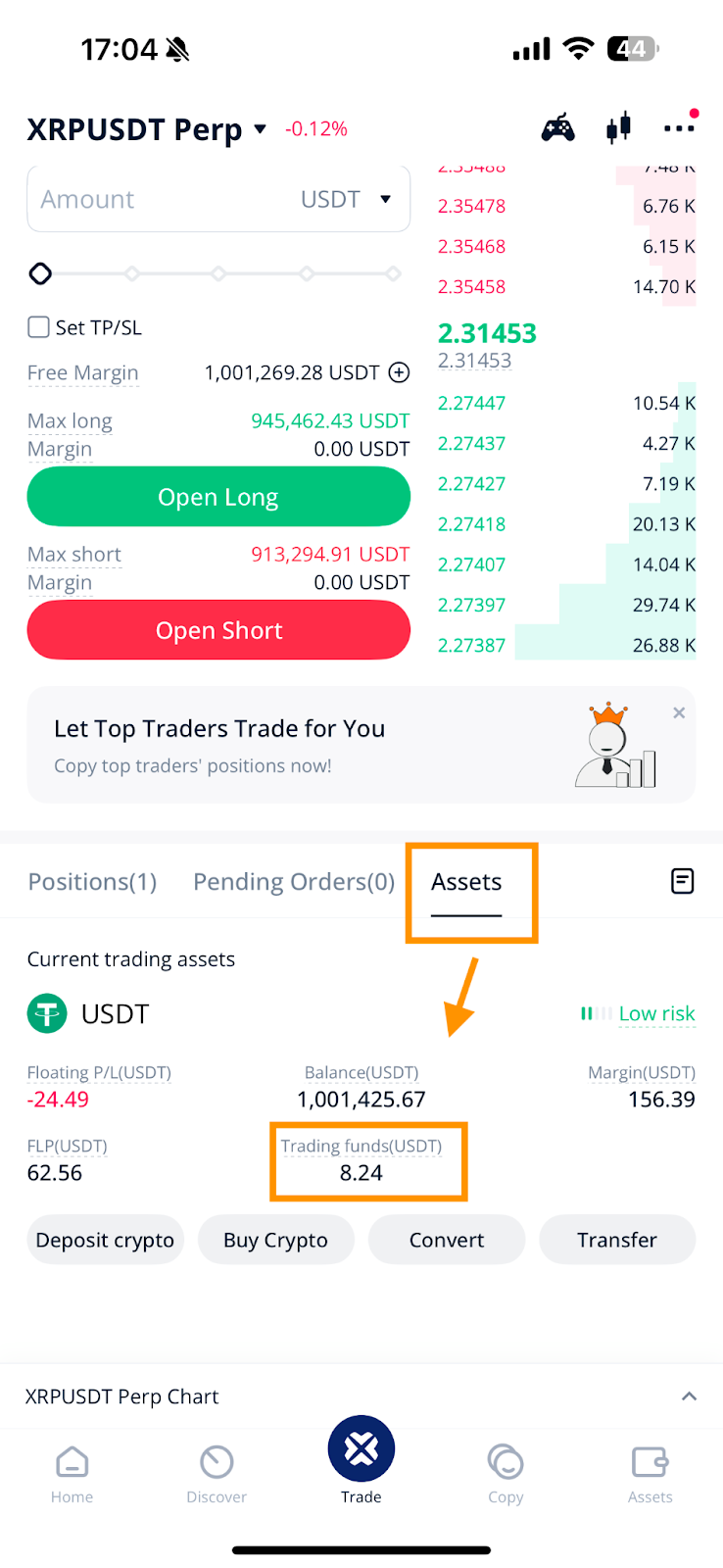
Task: Switch to the Positions(1) tab
Action: (92, 882)
